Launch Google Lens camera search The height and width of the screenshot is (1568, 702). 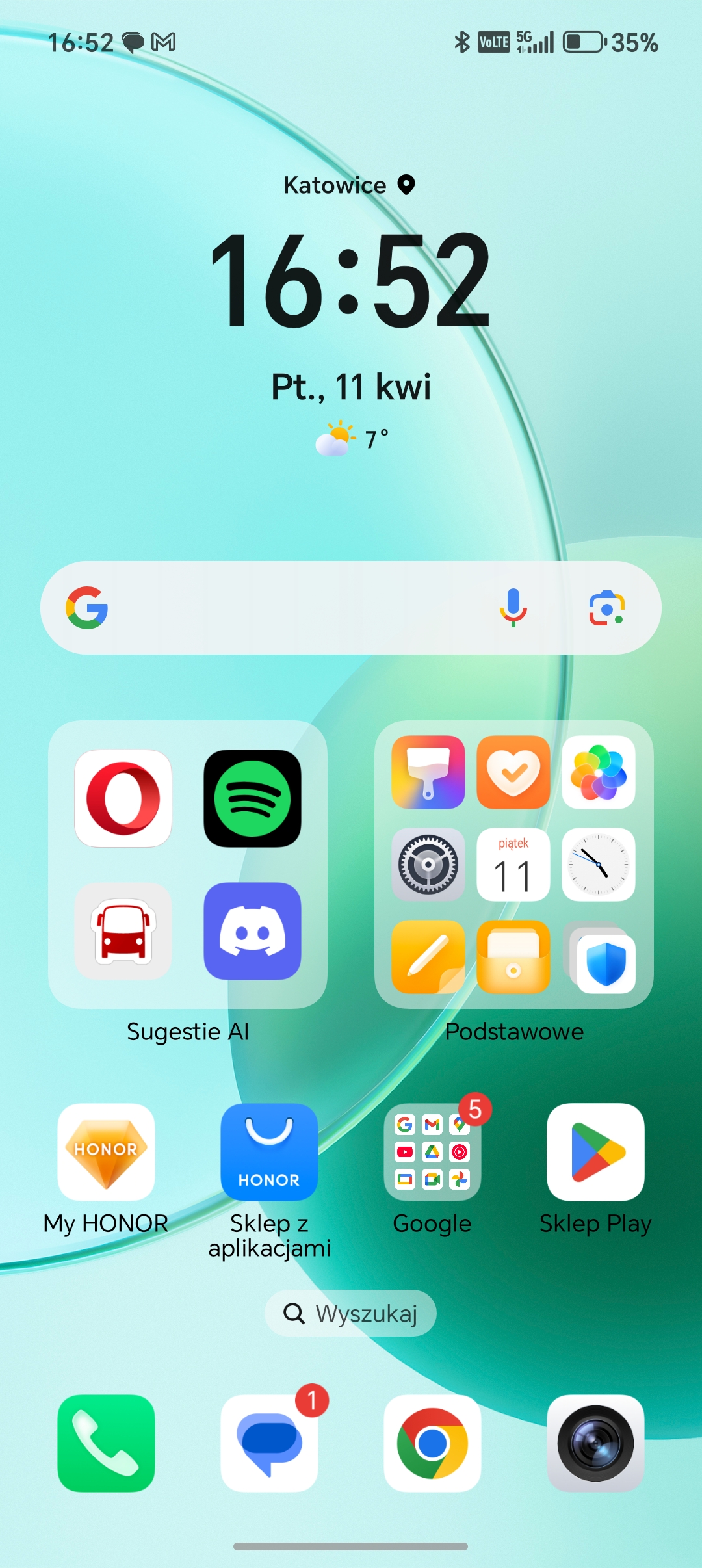click(606, 608)
